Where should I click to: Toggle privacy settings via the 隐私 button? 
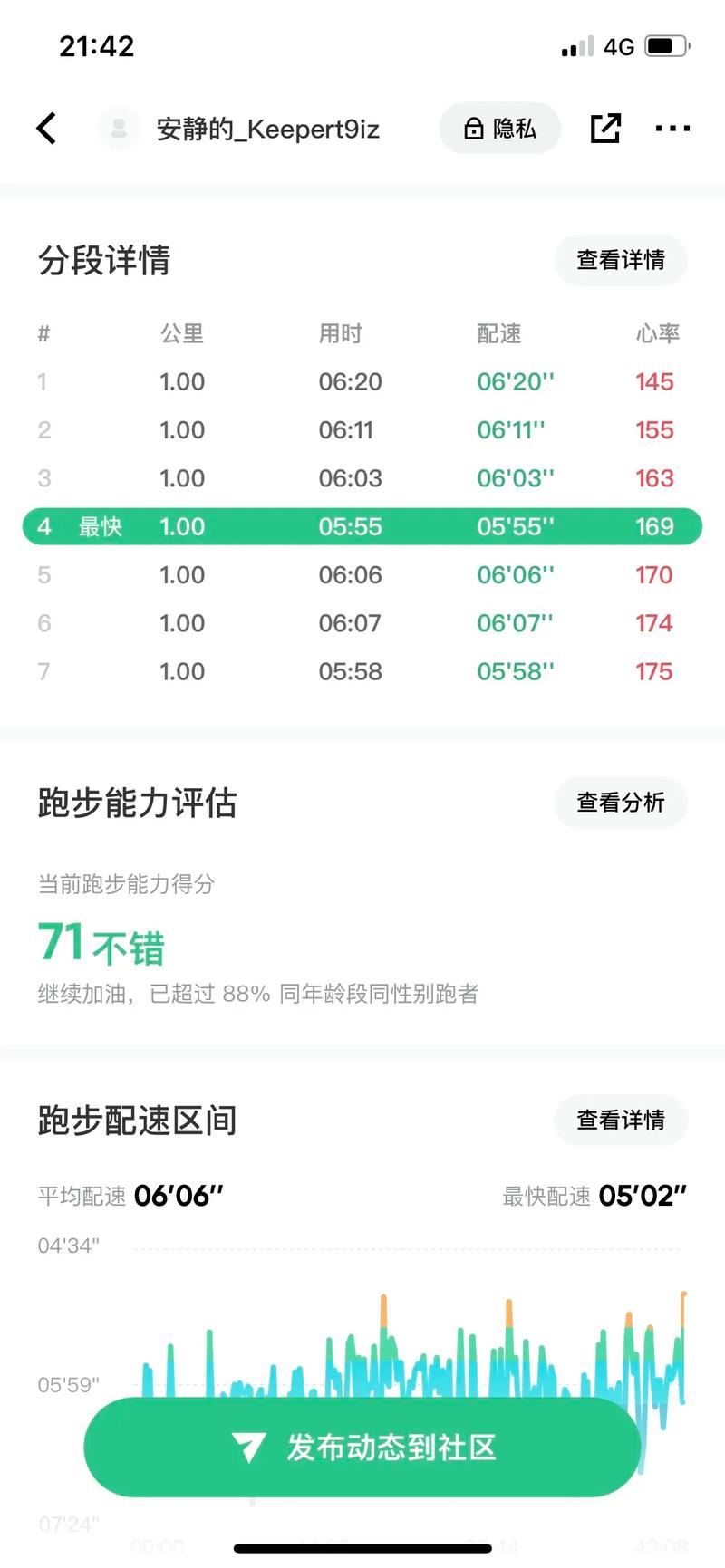[499, 128]
